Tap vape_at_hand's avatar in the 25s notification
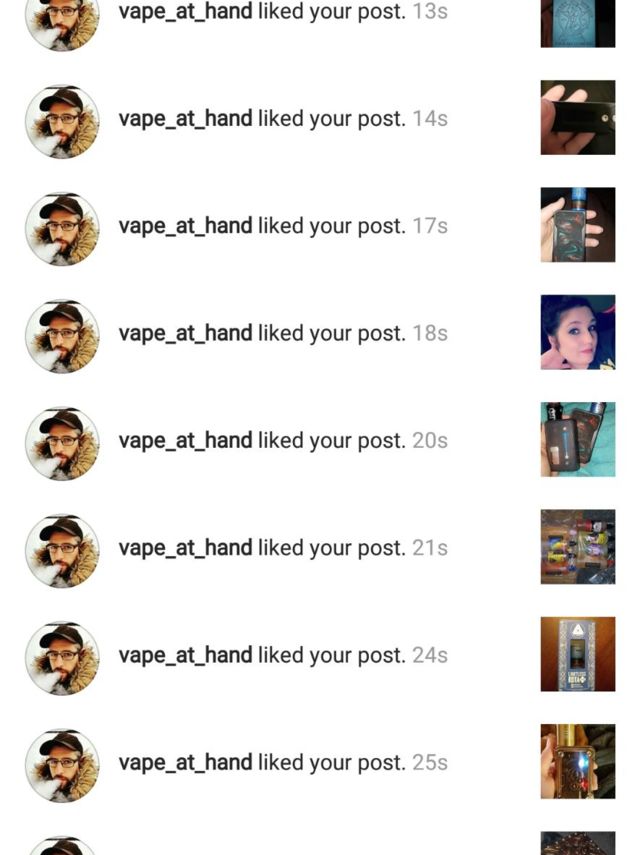The image size is (640, 855). (x=62, y=765)
